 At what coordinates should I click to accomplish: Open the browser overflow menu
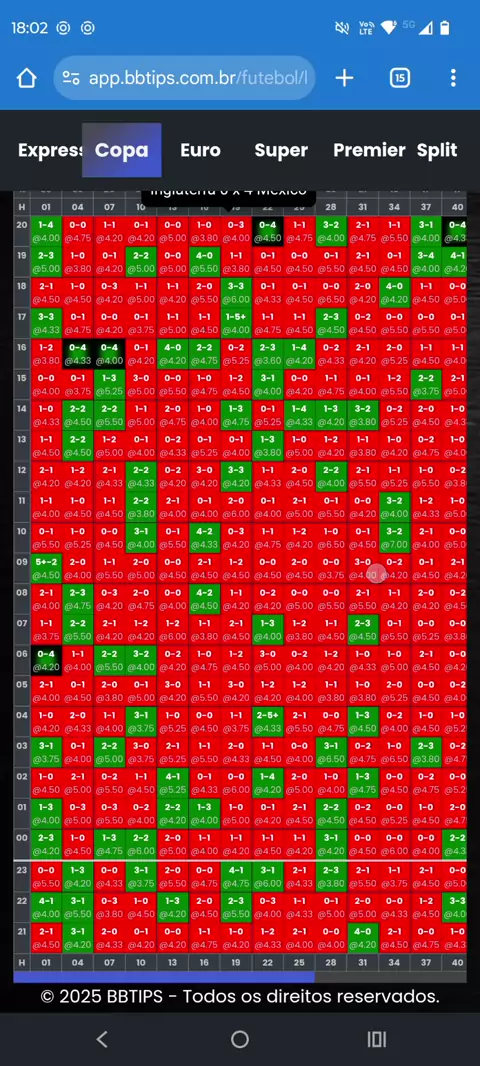pyautogui.click(x=453, y=78)
